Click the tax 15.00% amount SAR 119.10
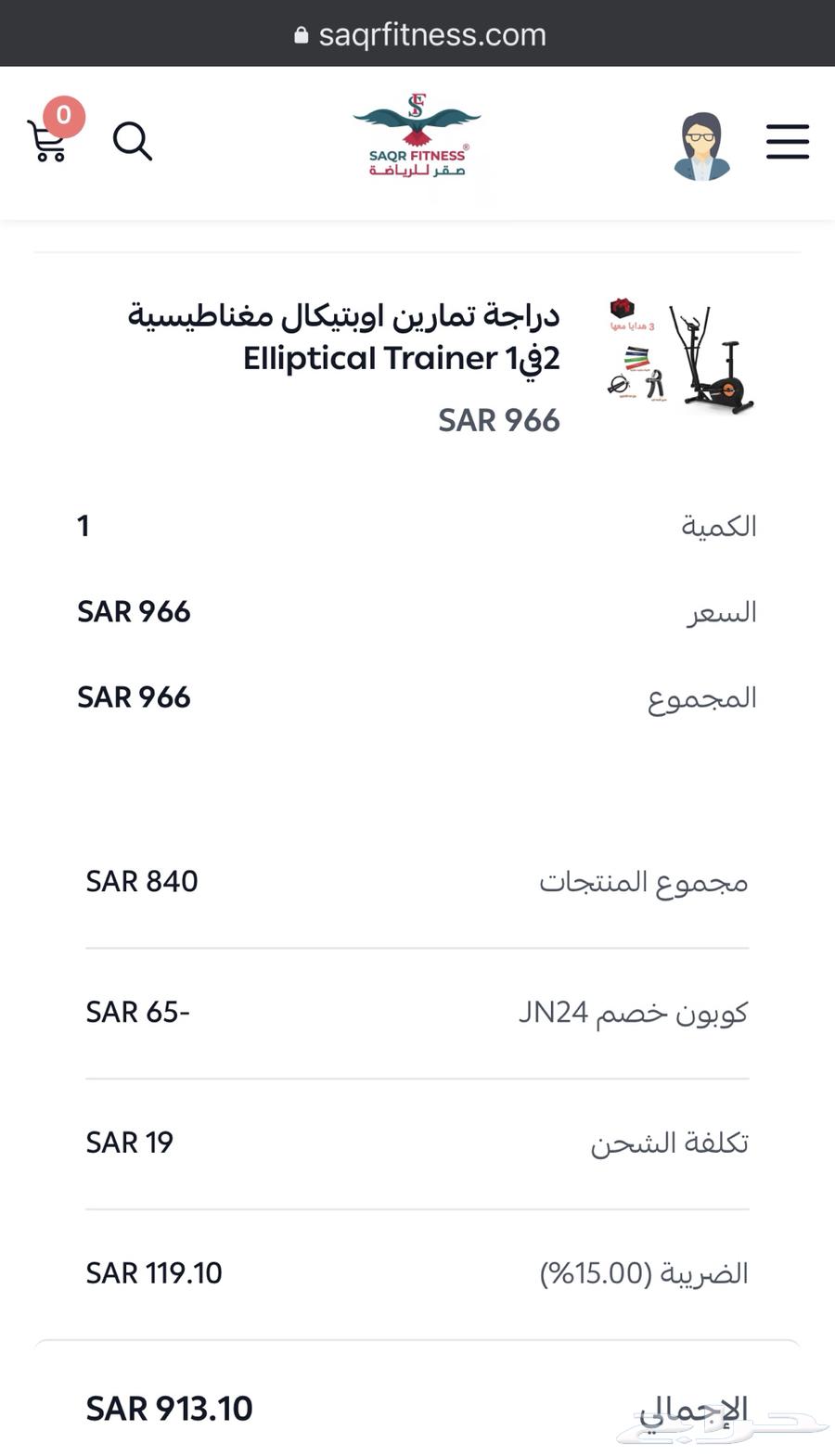 click(154, 1272)
